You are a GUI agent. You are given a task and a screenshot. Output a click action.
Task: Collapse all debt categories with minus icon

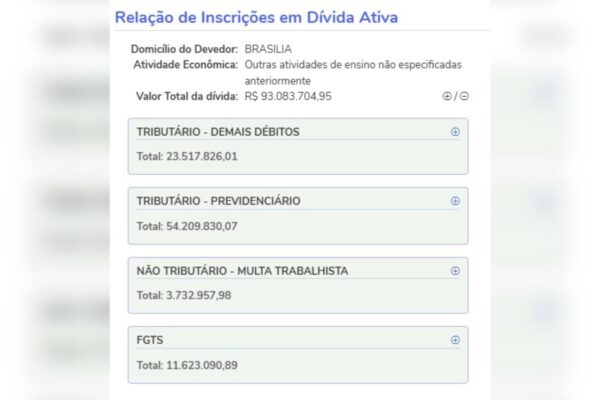[x=464, y=96]
